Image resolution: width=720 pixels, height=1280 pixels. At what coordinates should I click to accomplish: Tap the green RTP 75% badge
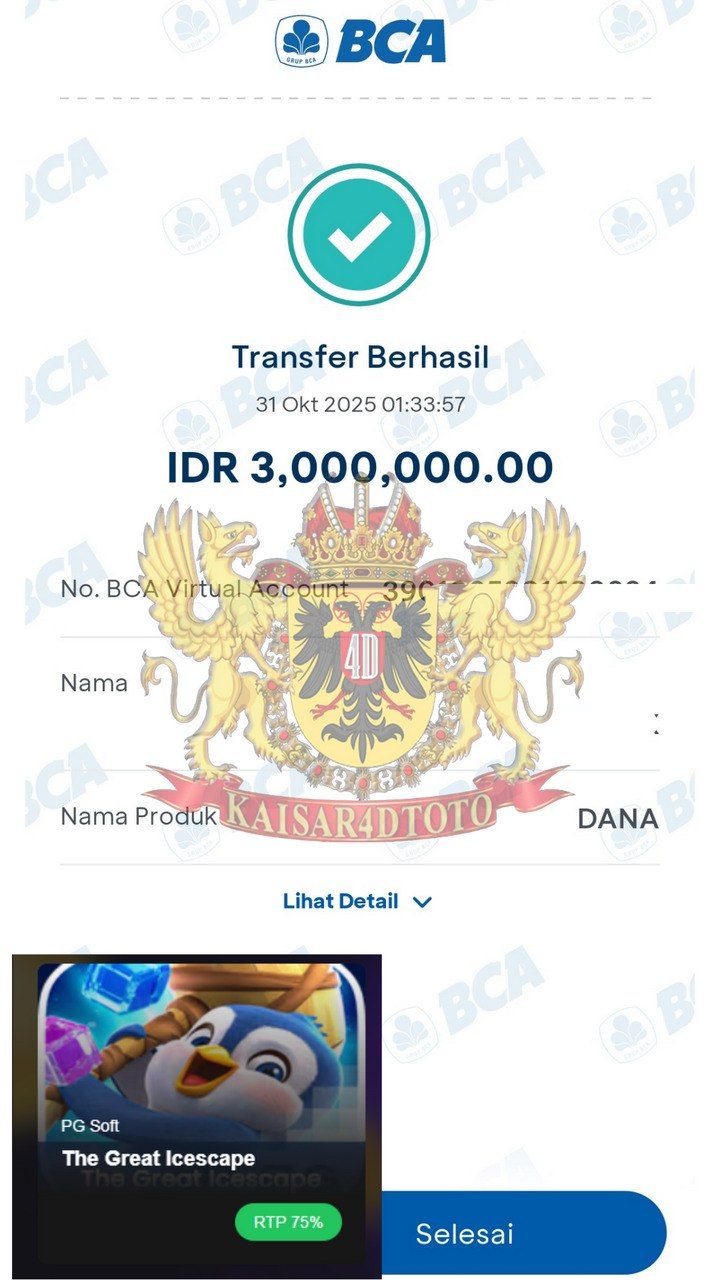point(289,1220)
